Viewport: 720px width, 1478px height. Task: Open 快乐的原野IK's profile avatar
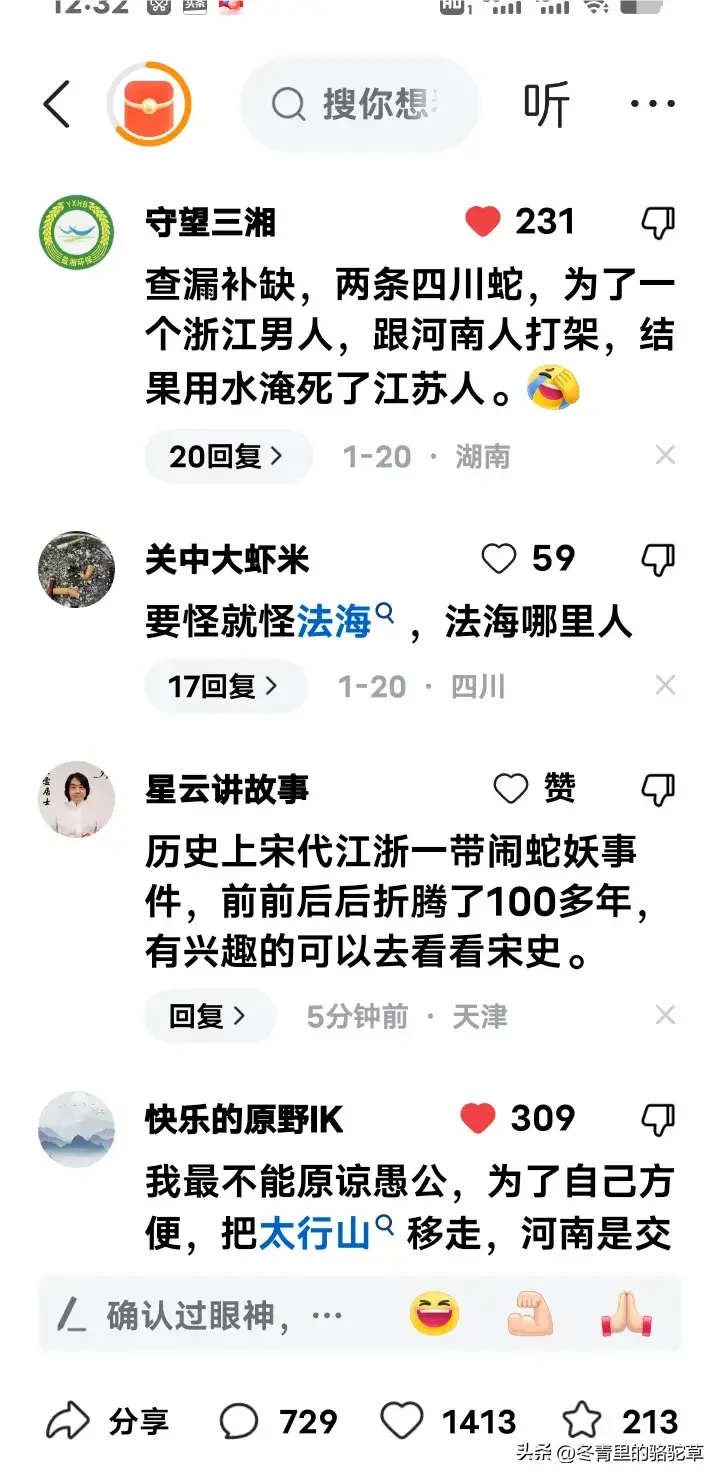pos(76,1129)
